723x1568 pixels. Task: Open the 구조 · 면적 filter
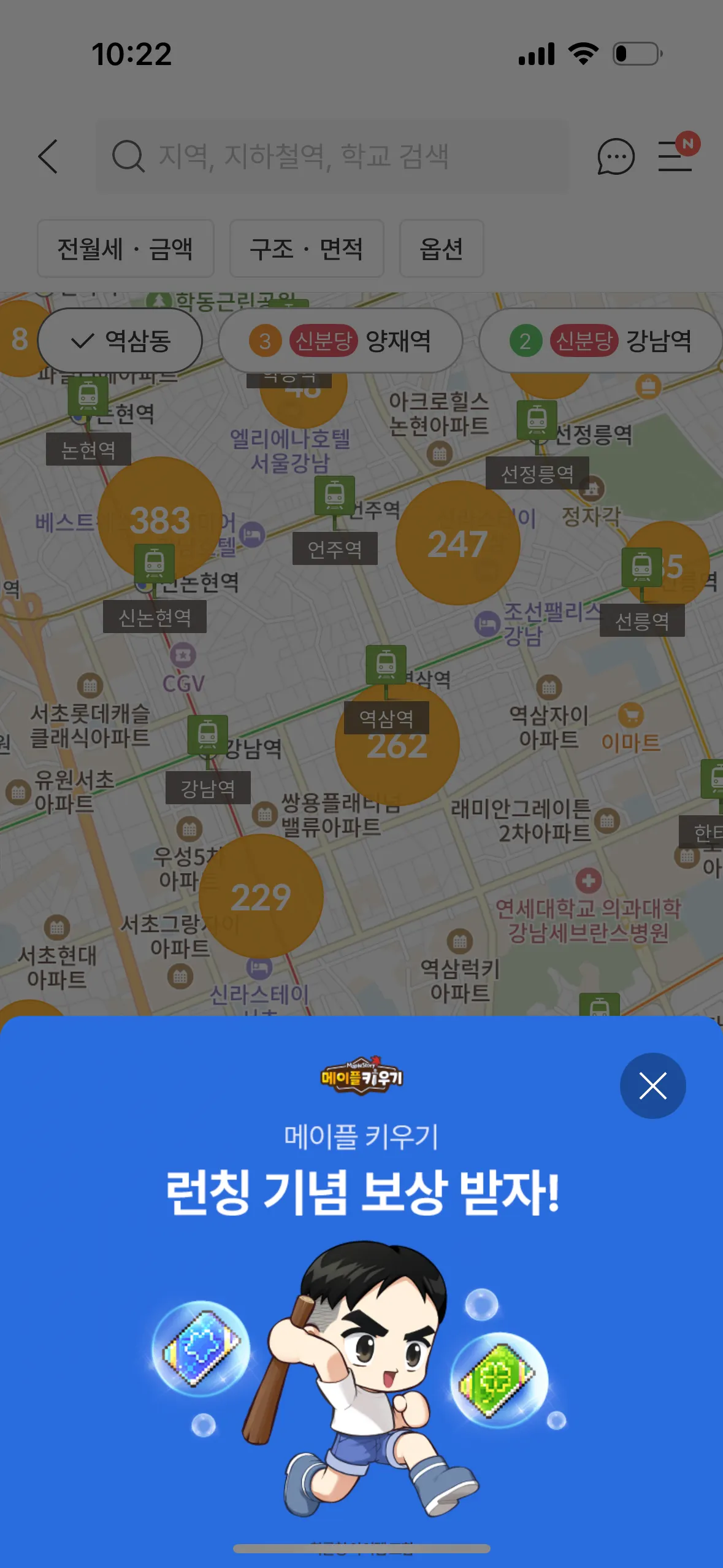(x=306, y=249)
